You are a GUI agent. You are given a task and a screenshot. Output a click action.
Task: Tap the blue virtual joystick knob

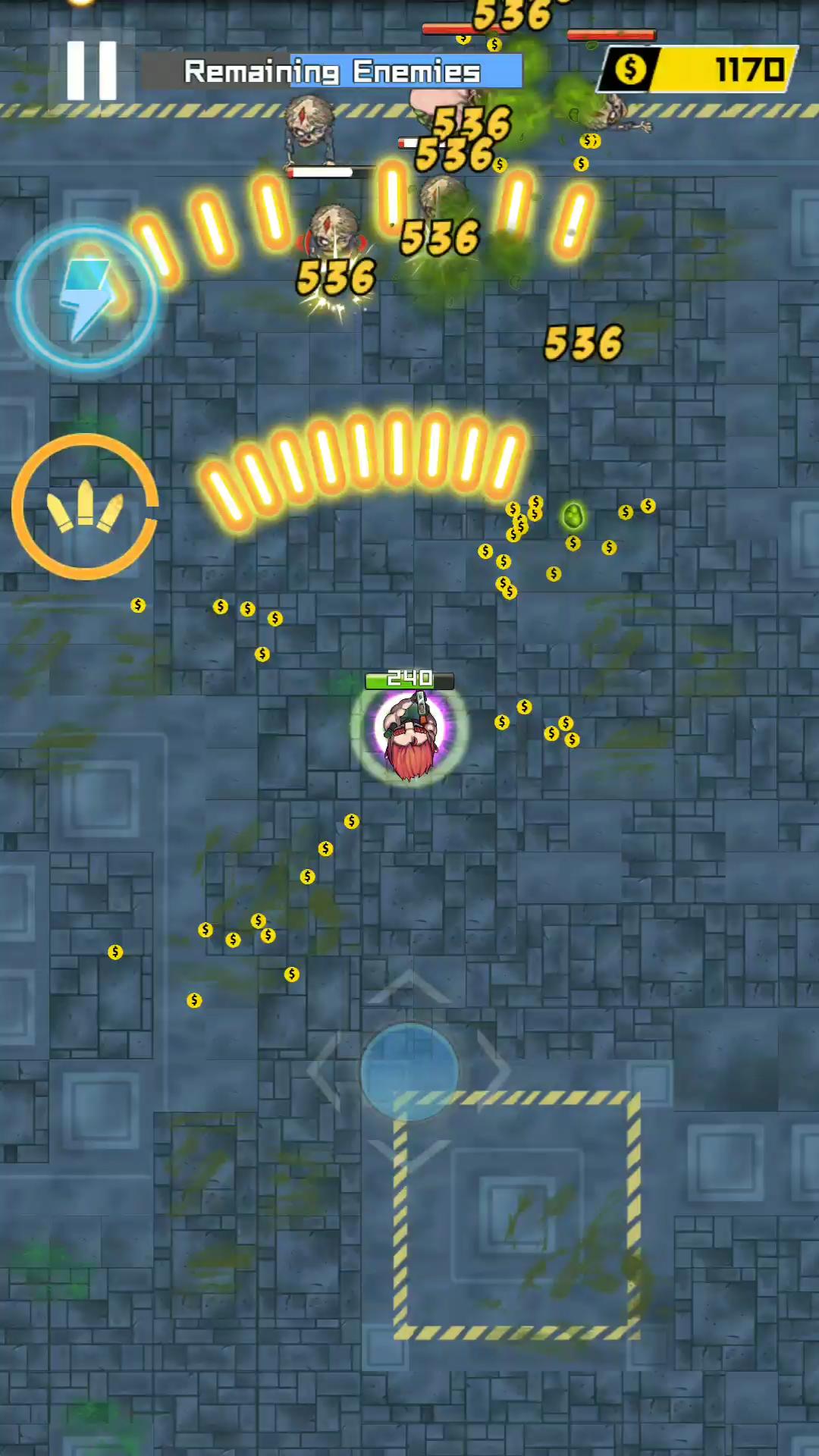coord(409,1071)
